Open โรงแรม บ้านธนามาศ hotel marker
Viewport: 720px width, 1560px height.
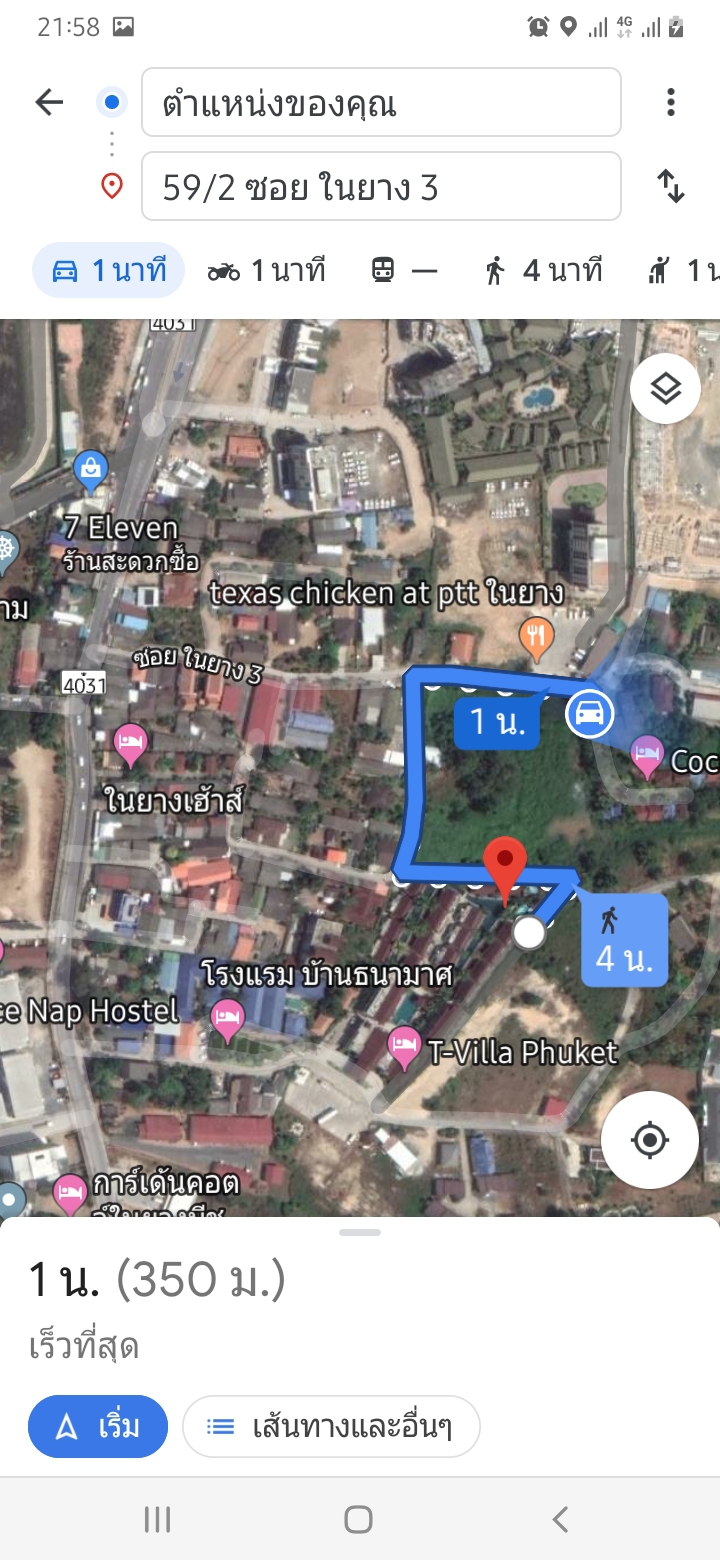pos(229,1018)
